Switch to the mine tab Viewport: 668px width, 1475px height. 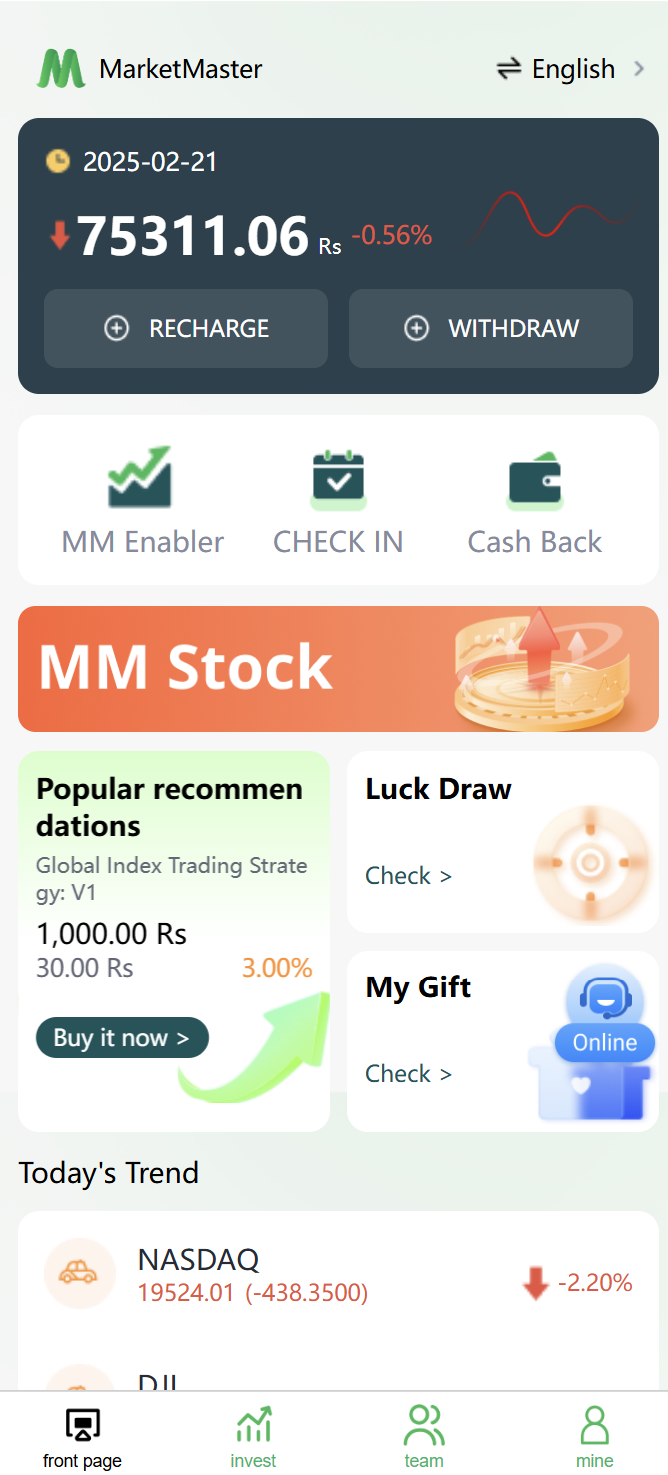pos(595,1436)
